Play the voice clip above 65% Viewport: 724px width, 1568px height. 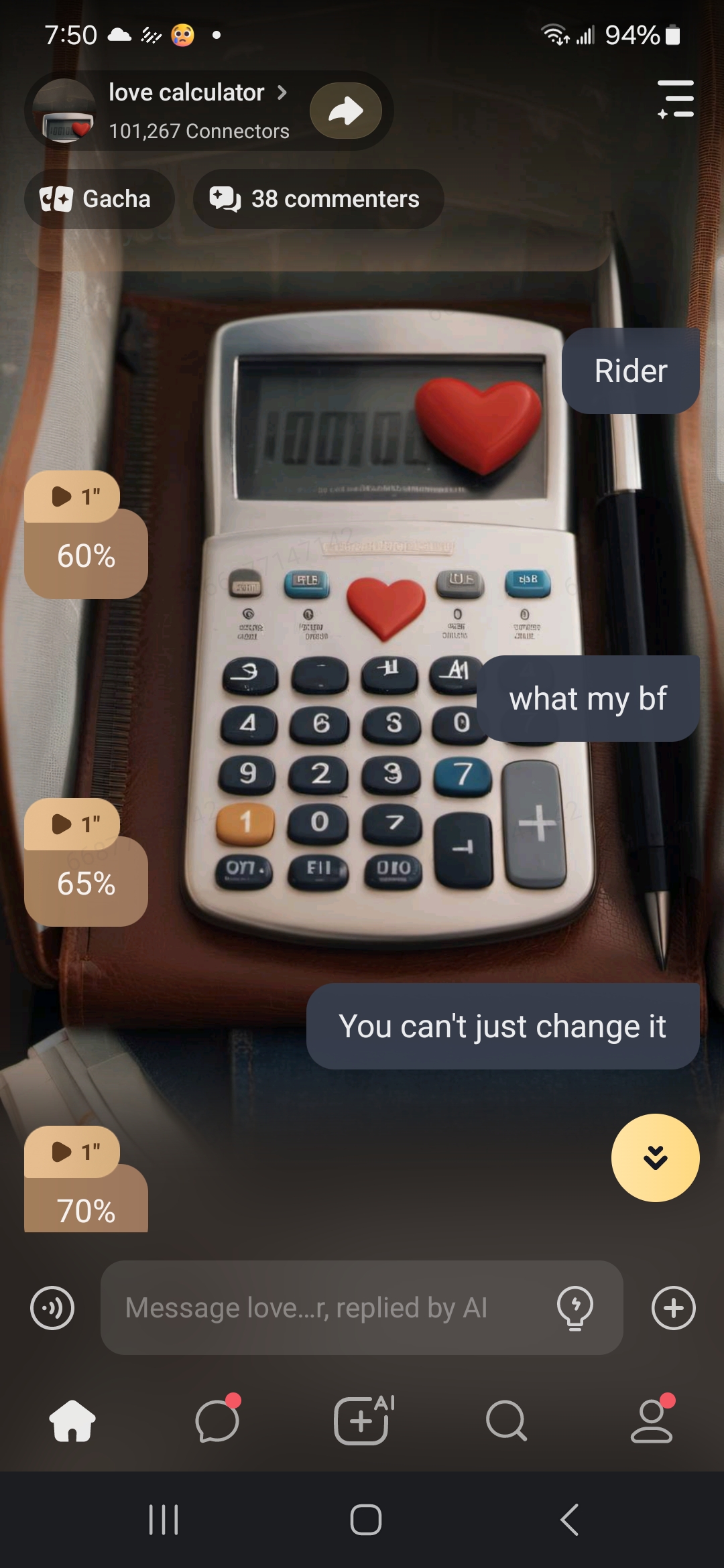(72, 824)
